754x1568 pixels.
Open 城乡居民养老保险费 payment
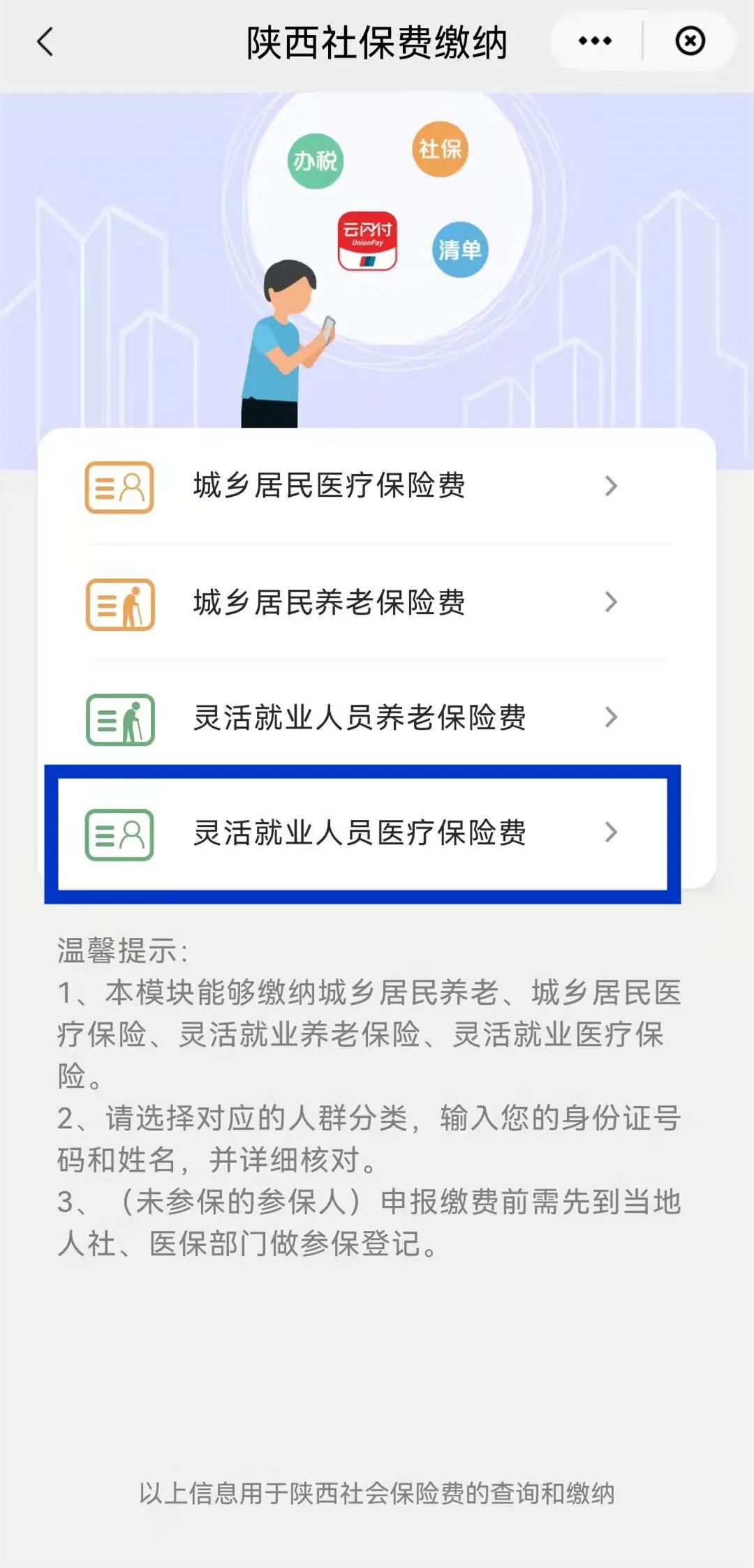pyautogui.click(x=377, y=602)
